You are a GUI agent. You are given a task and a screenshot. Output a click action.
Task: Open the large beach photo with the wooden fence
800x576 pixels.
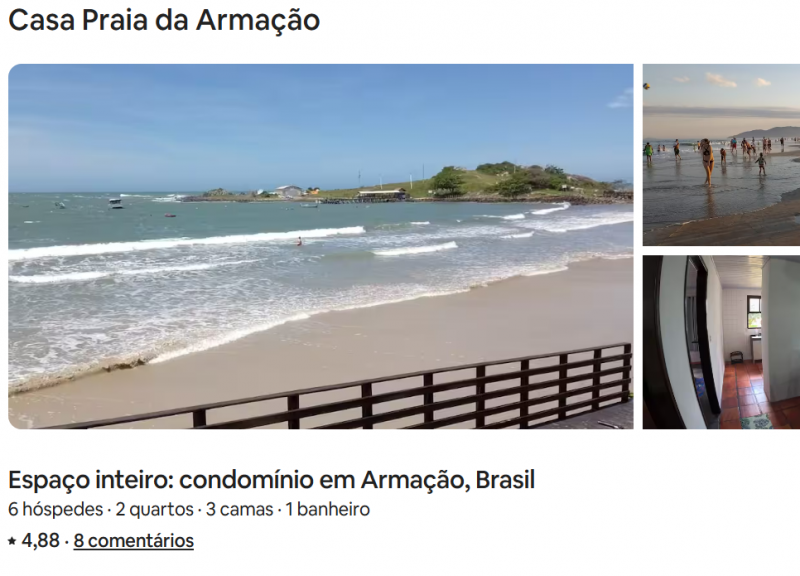click(x=320, y=246)
